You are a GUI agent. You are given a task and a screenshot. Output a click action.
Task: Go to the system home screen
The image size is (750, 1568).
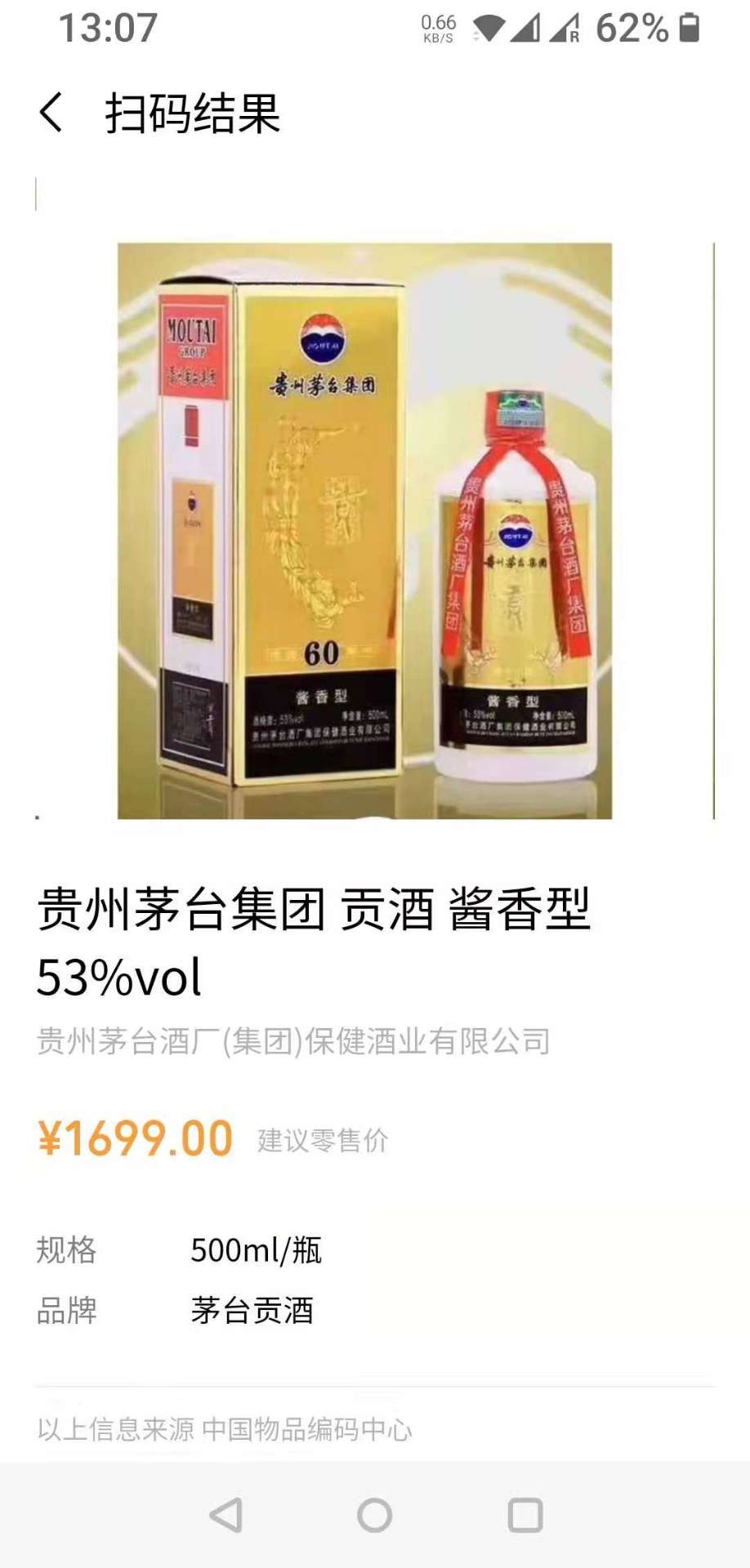[375, 1516]
